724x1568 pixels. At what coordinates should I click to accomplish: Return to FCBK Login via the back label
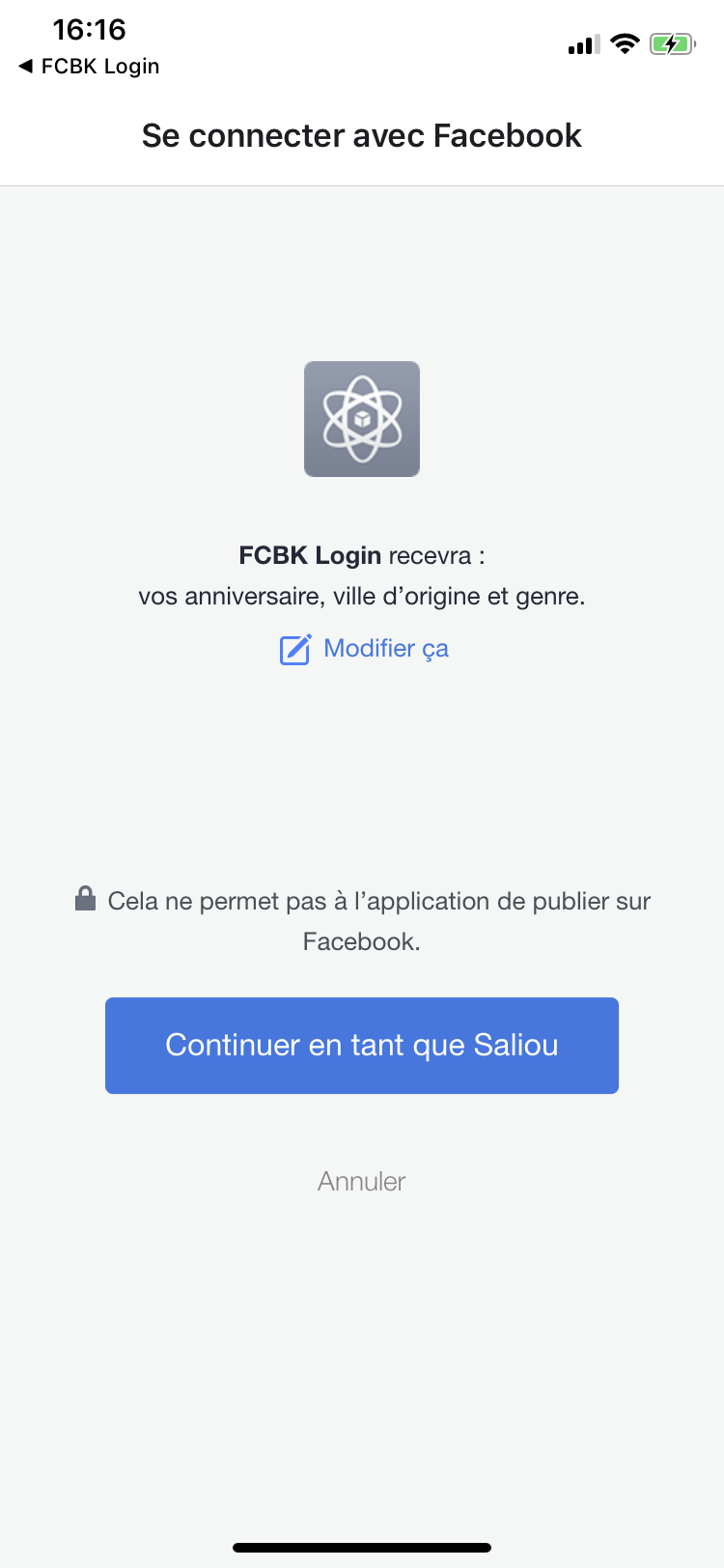coord(99,67)
